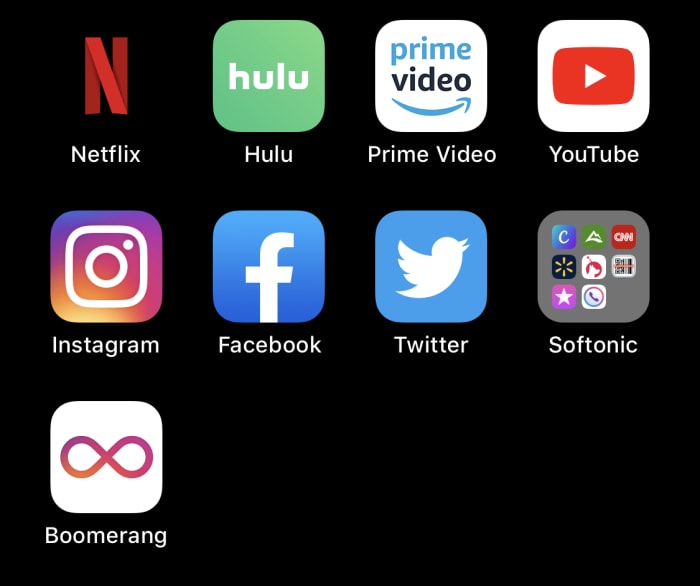Launch the YouTube app
This screenshot has height=586, width=700.
tap(593, 76)
